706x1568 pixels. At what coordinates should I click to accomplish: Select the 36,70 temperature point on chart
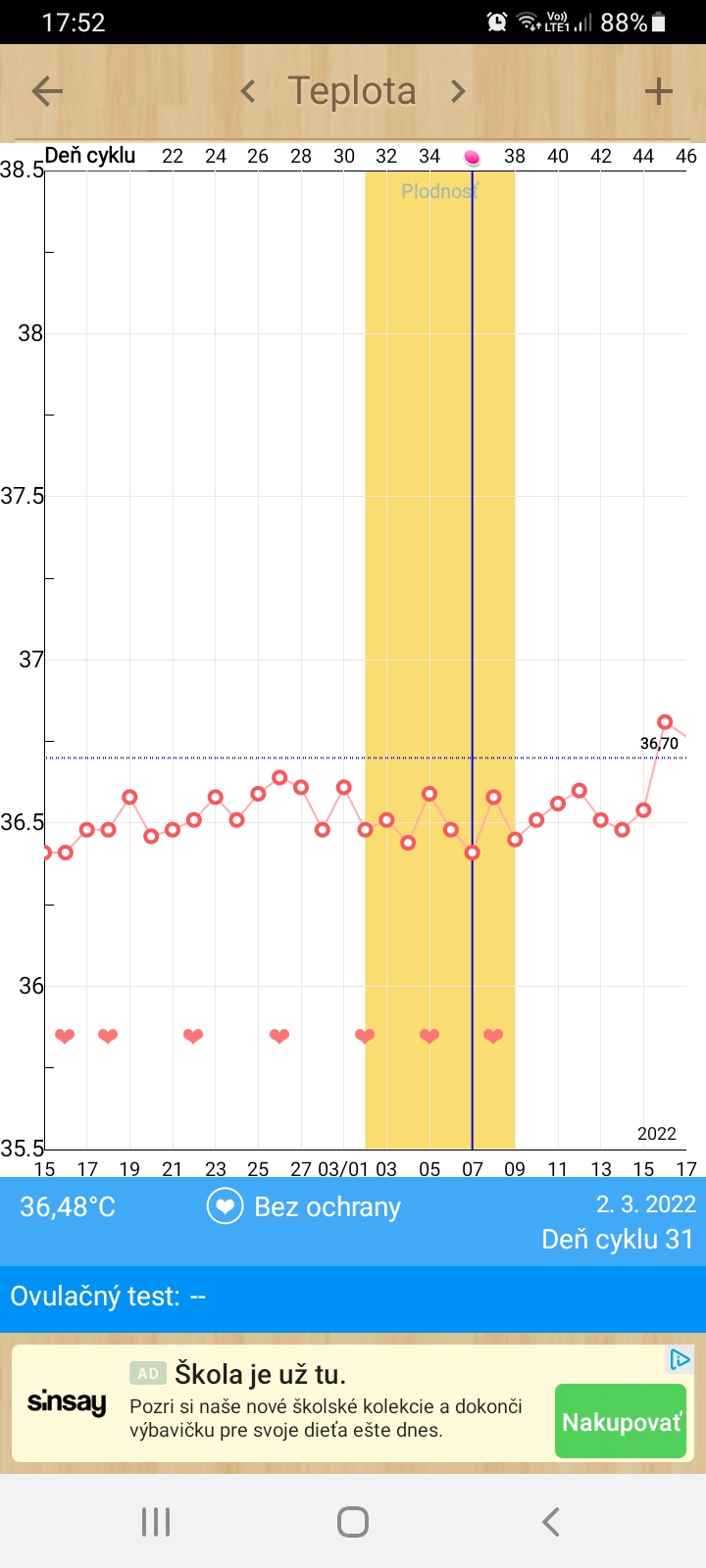[x=665, y=722]
